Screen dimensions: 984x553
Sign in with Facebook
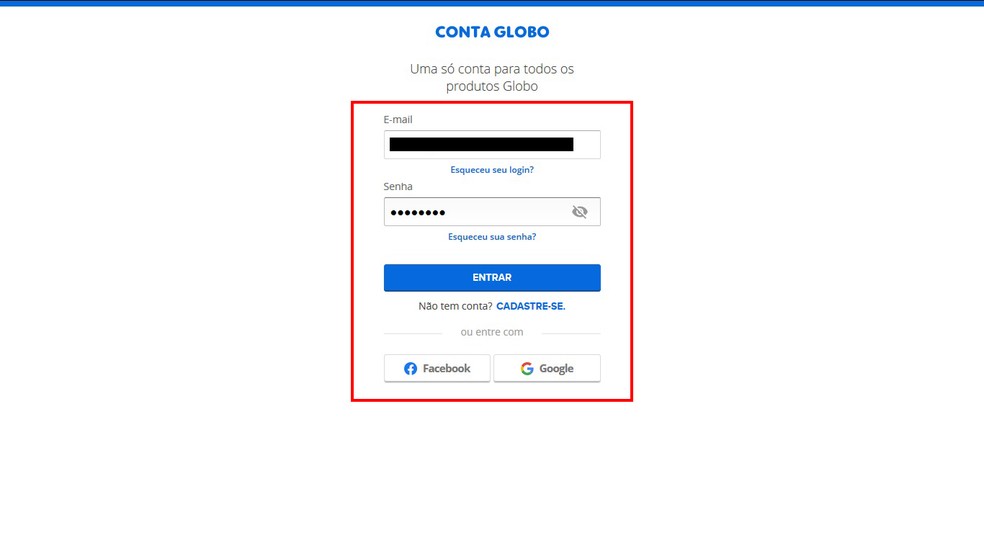pyautogui.click(x=437, y=369)
